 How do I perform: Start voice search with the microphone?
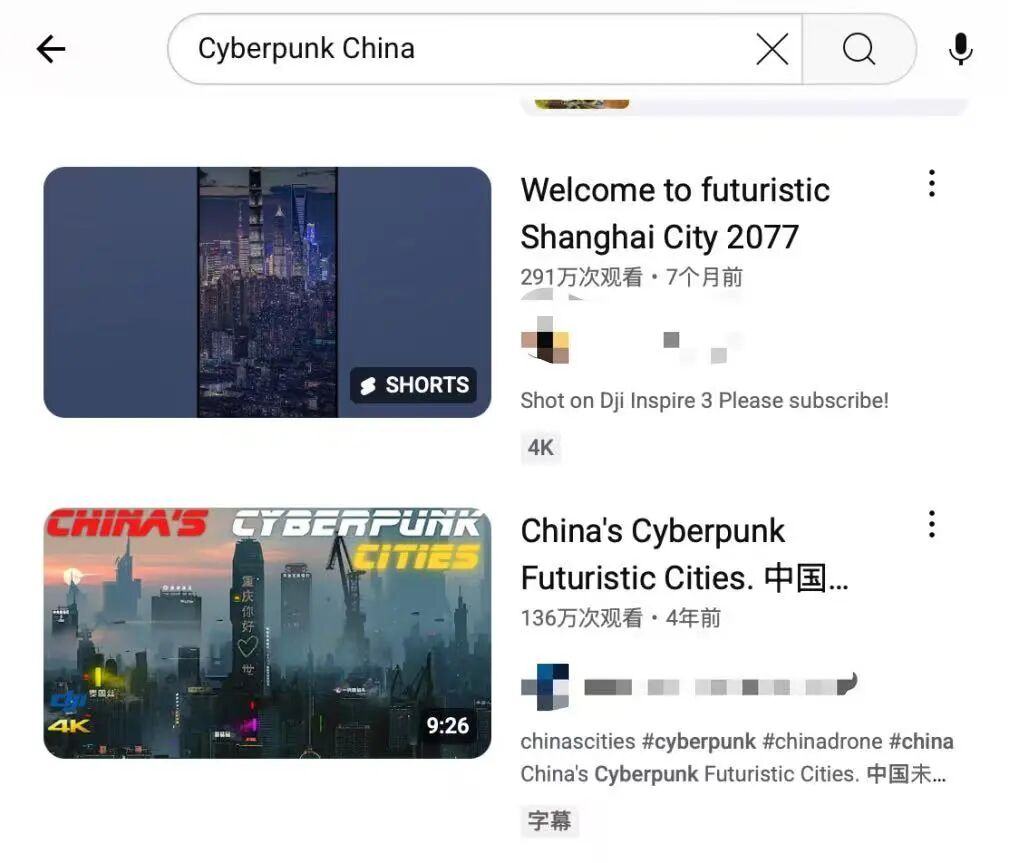960,49
